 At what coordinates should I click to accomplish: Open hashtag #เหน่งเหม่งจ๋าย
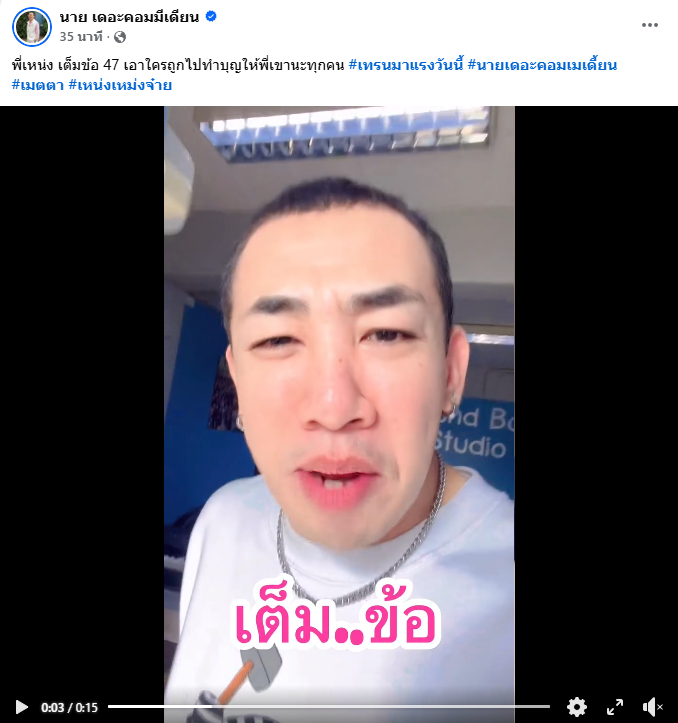tap(121, 85)
